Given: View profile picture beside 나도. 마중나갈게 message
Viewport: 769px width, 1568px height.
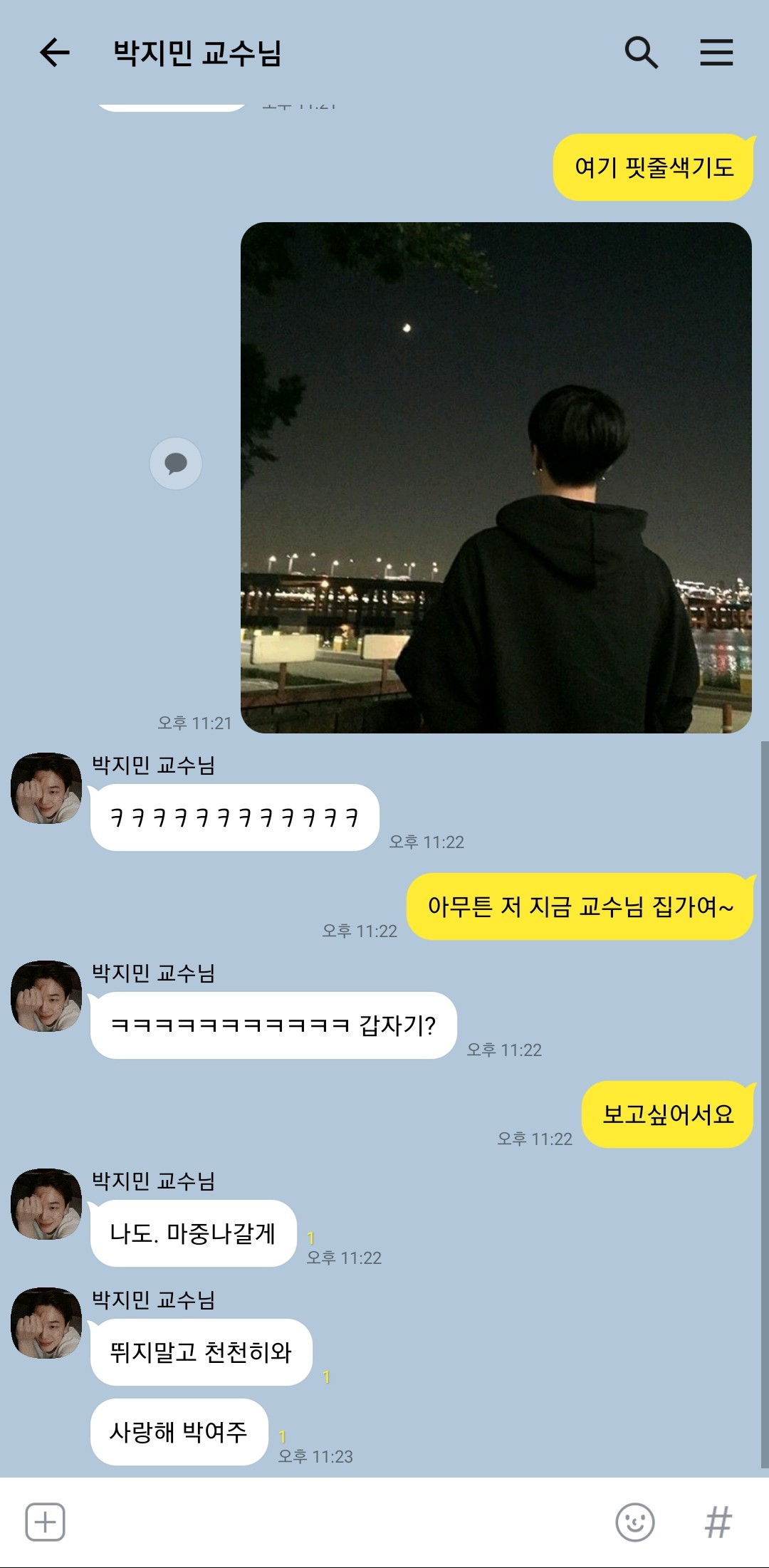Looking at the screenshot, I should (46, 1203).
